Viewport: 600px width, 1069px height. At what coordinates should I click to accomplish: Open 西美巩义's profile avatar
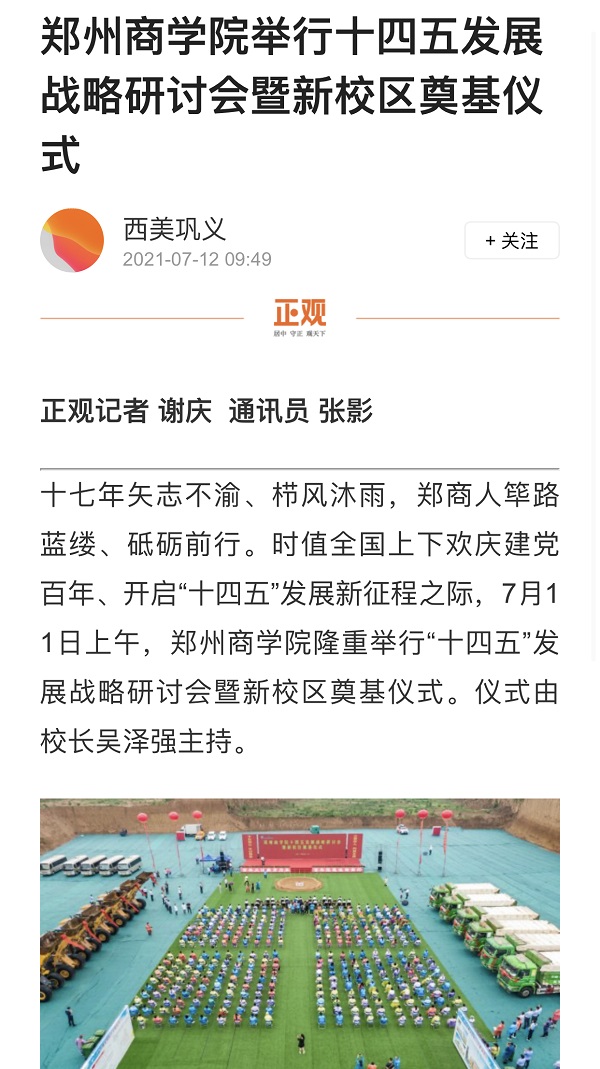tap(72, 241)
